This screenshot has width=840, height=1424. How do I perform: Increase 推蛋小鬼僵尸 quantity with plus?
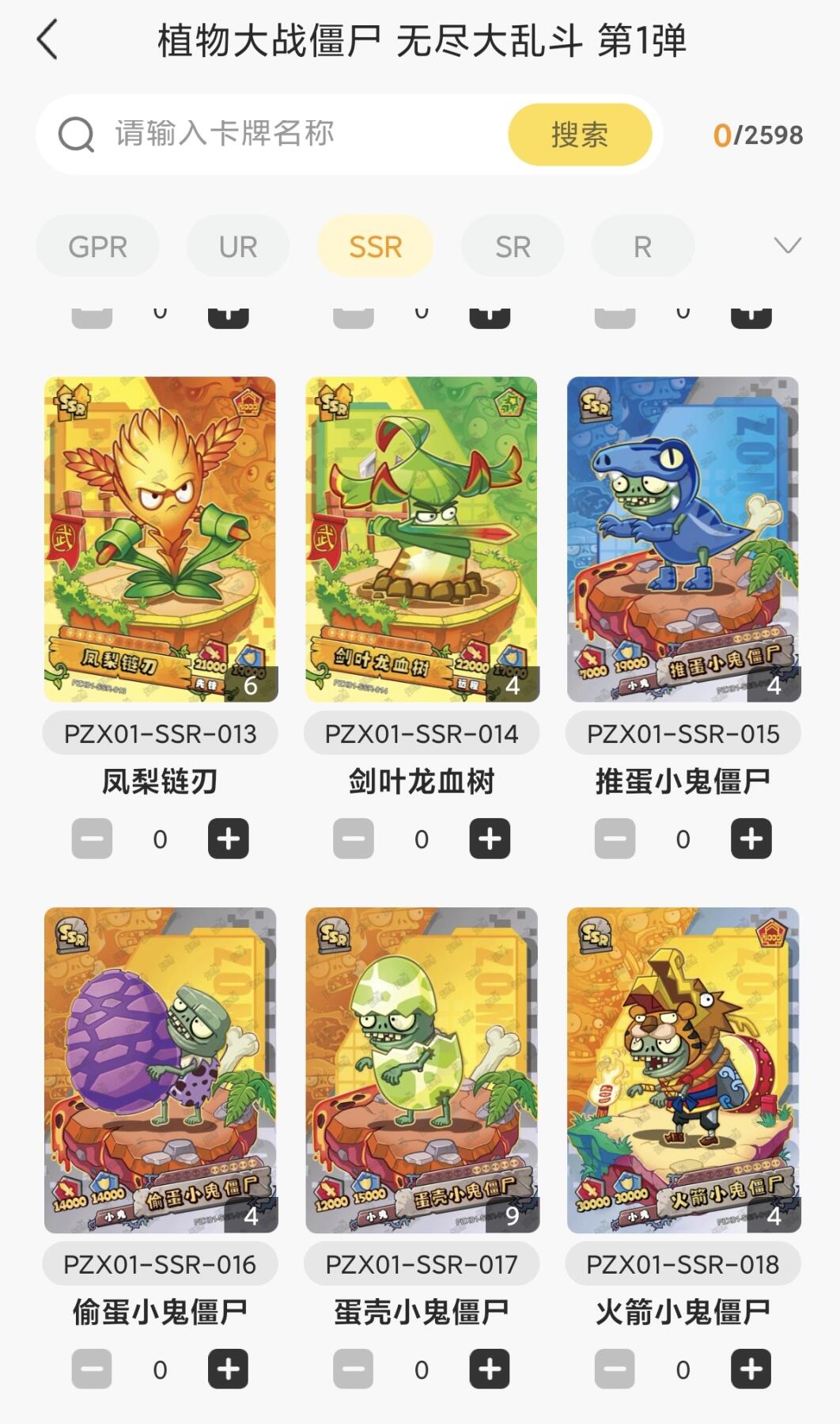click(751, 839)
